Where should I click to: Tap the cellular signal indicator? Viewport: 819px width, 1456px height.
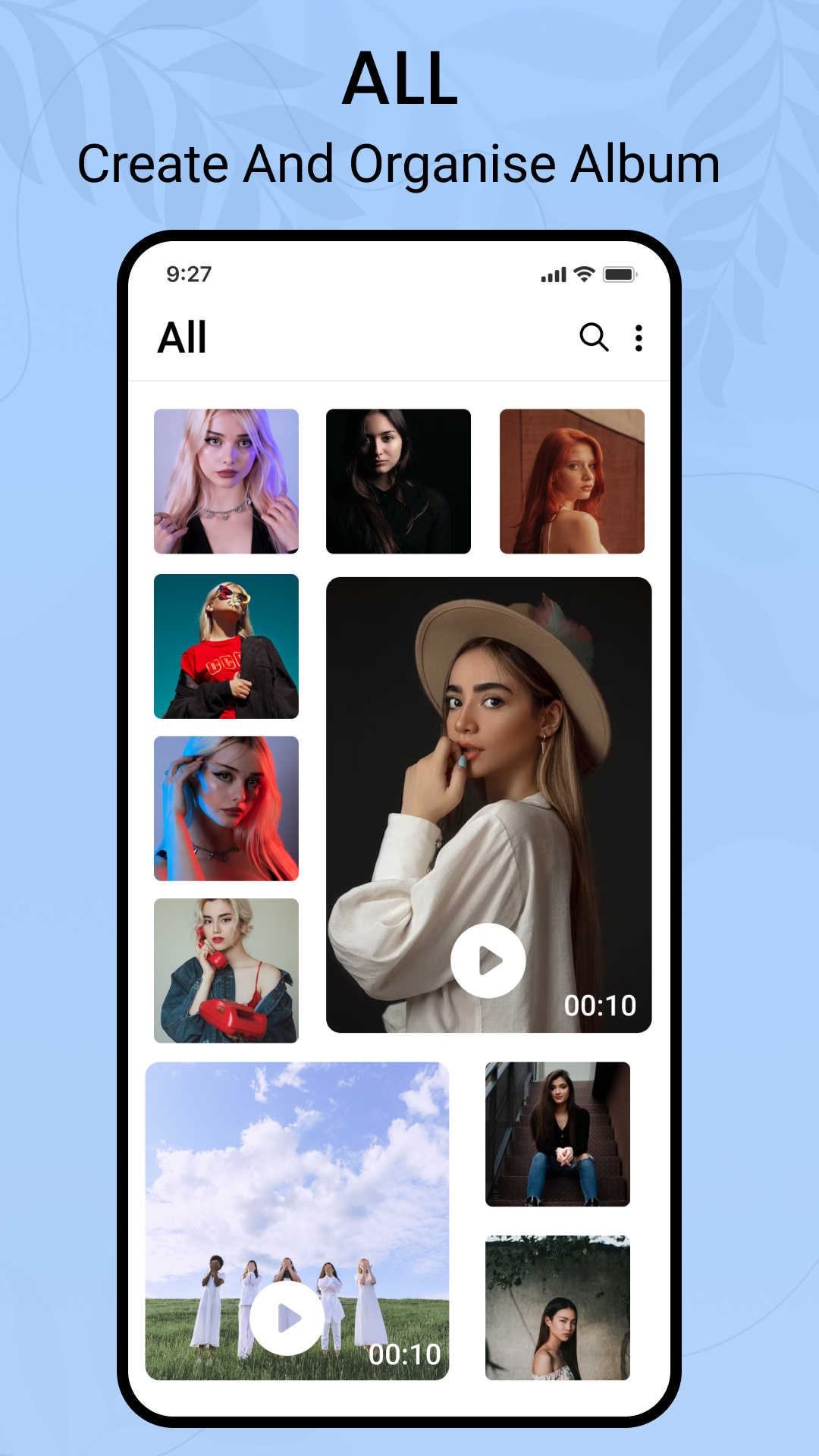553,275
